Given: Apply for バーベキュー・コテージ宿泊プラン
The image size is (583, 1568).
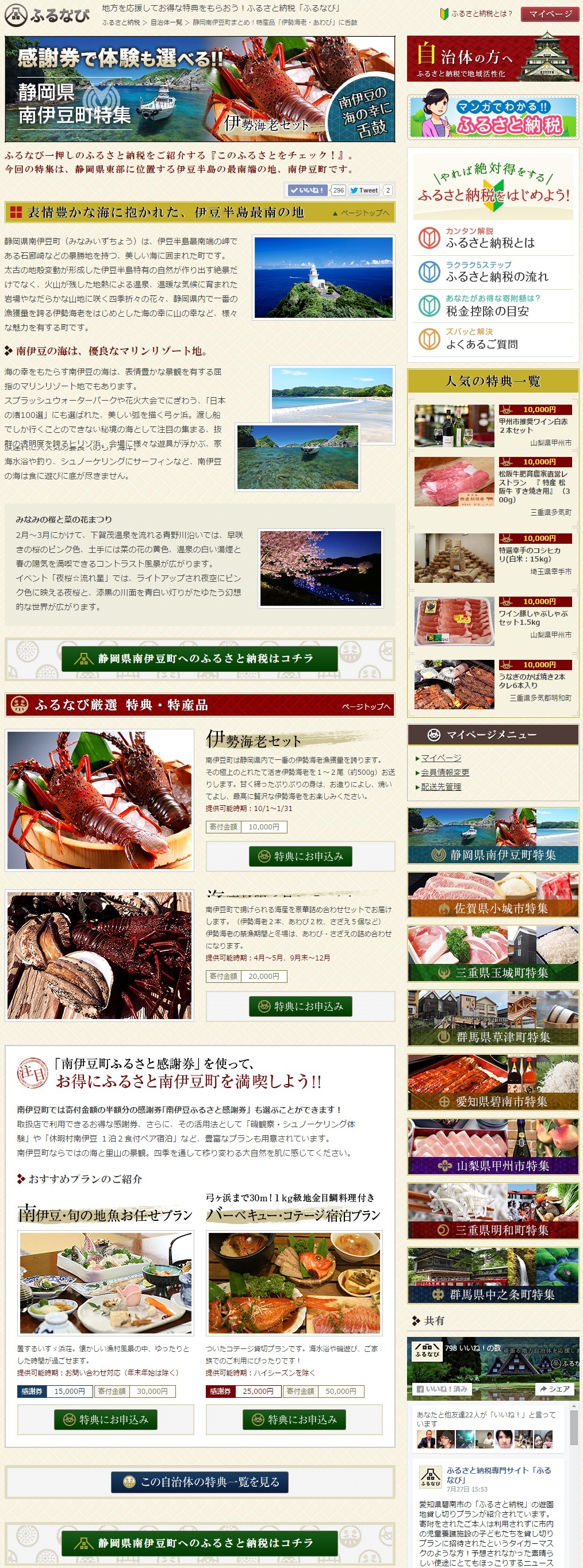Looking at the screenshot, I should point(294,1420).
